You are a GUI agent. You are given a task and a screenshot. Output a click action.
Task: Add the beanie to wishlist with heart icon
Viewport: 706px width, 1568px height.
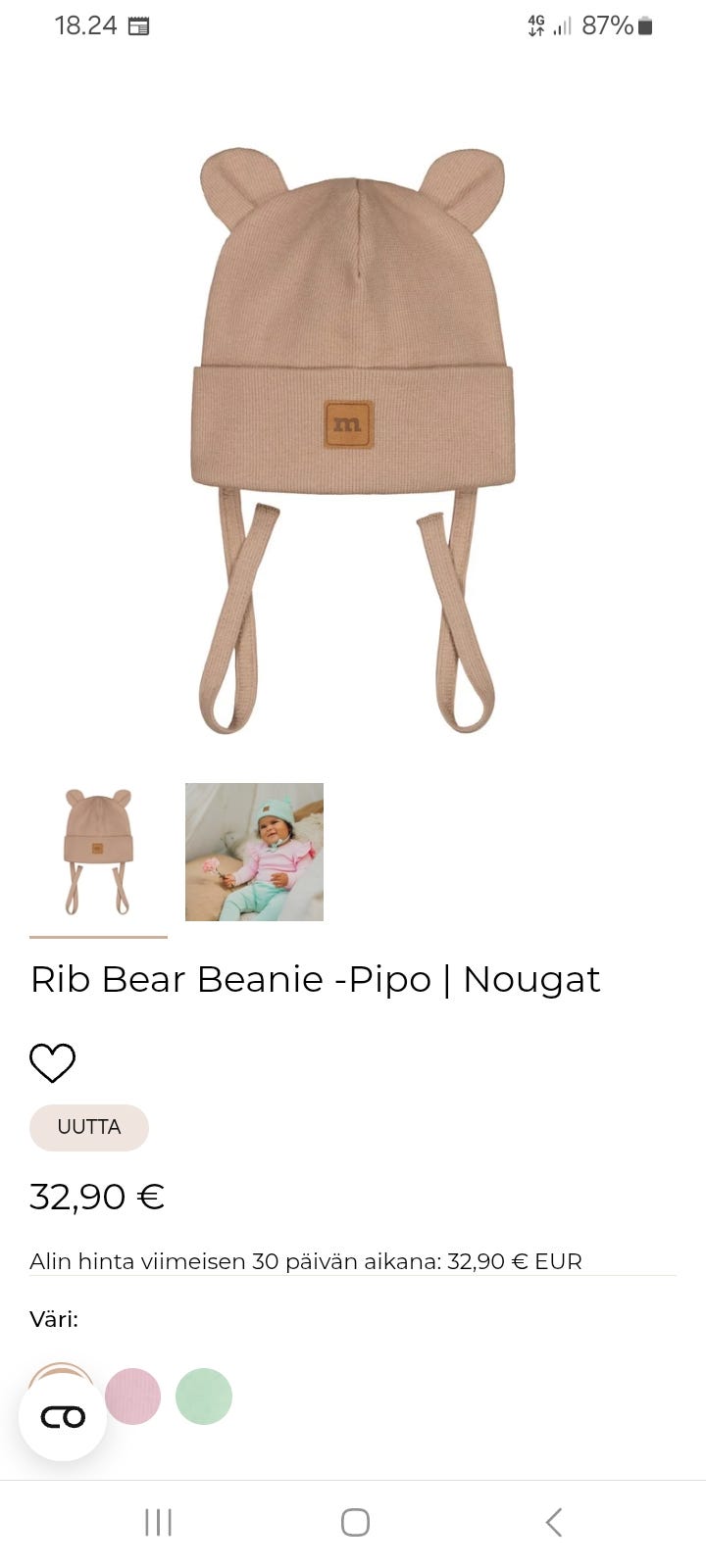[x=52, y=1063]
